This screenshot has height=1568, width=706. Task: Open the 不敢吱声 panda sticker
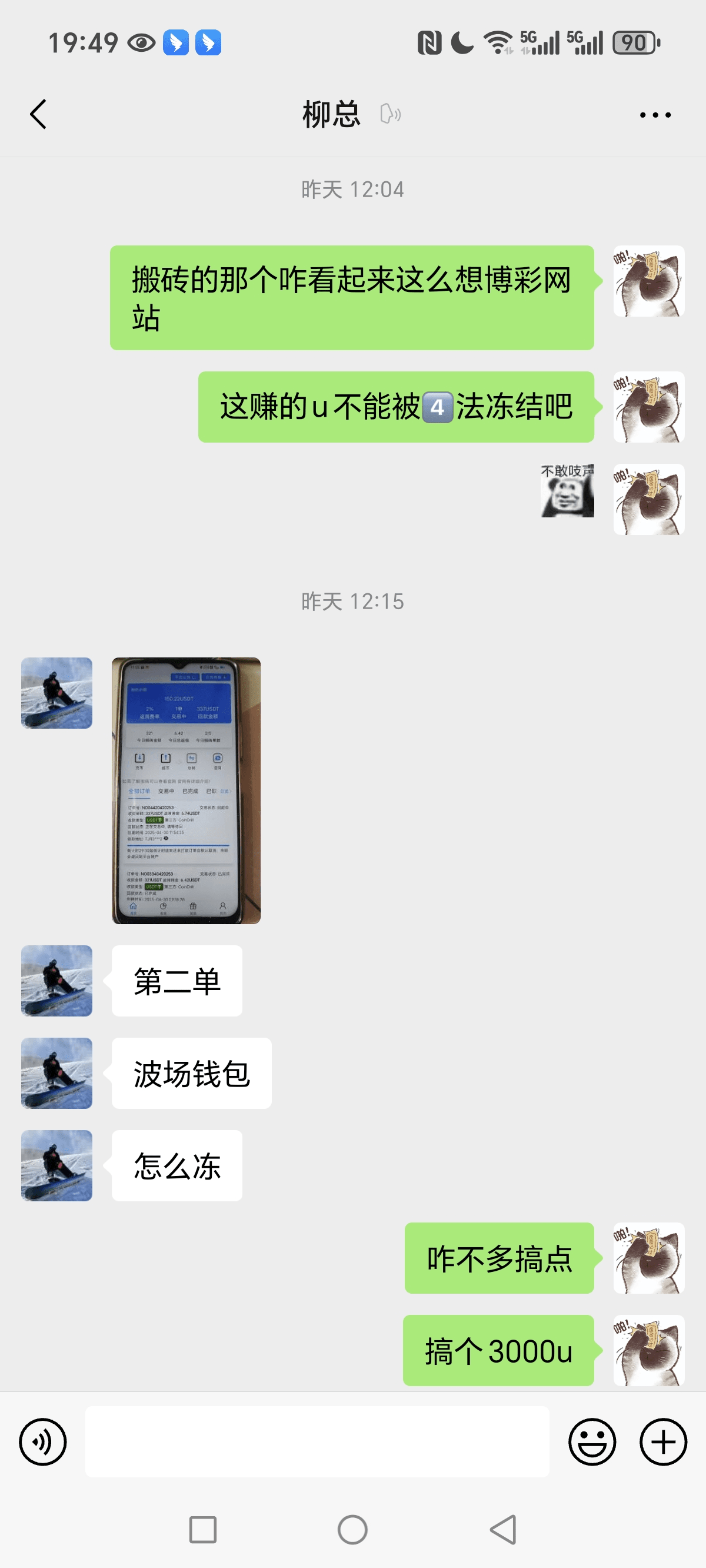[x=567, y=491]
